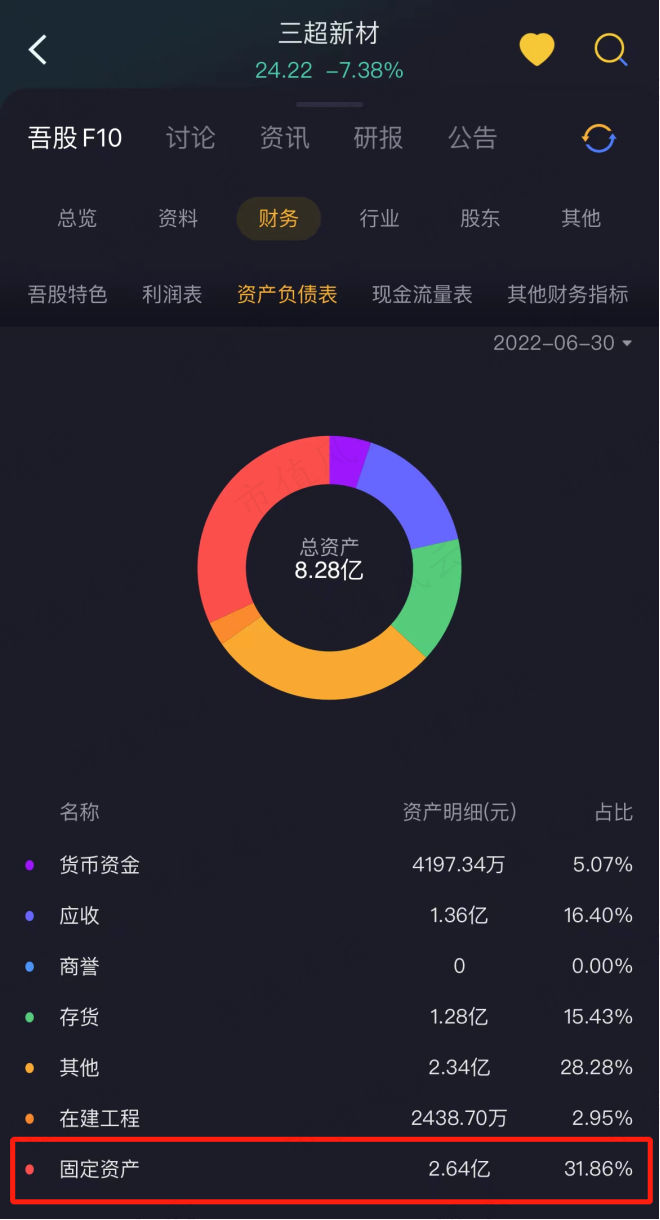This screenshot has width=660, height=1220.
Task: Select the 公告 tab
Action: 473,138
